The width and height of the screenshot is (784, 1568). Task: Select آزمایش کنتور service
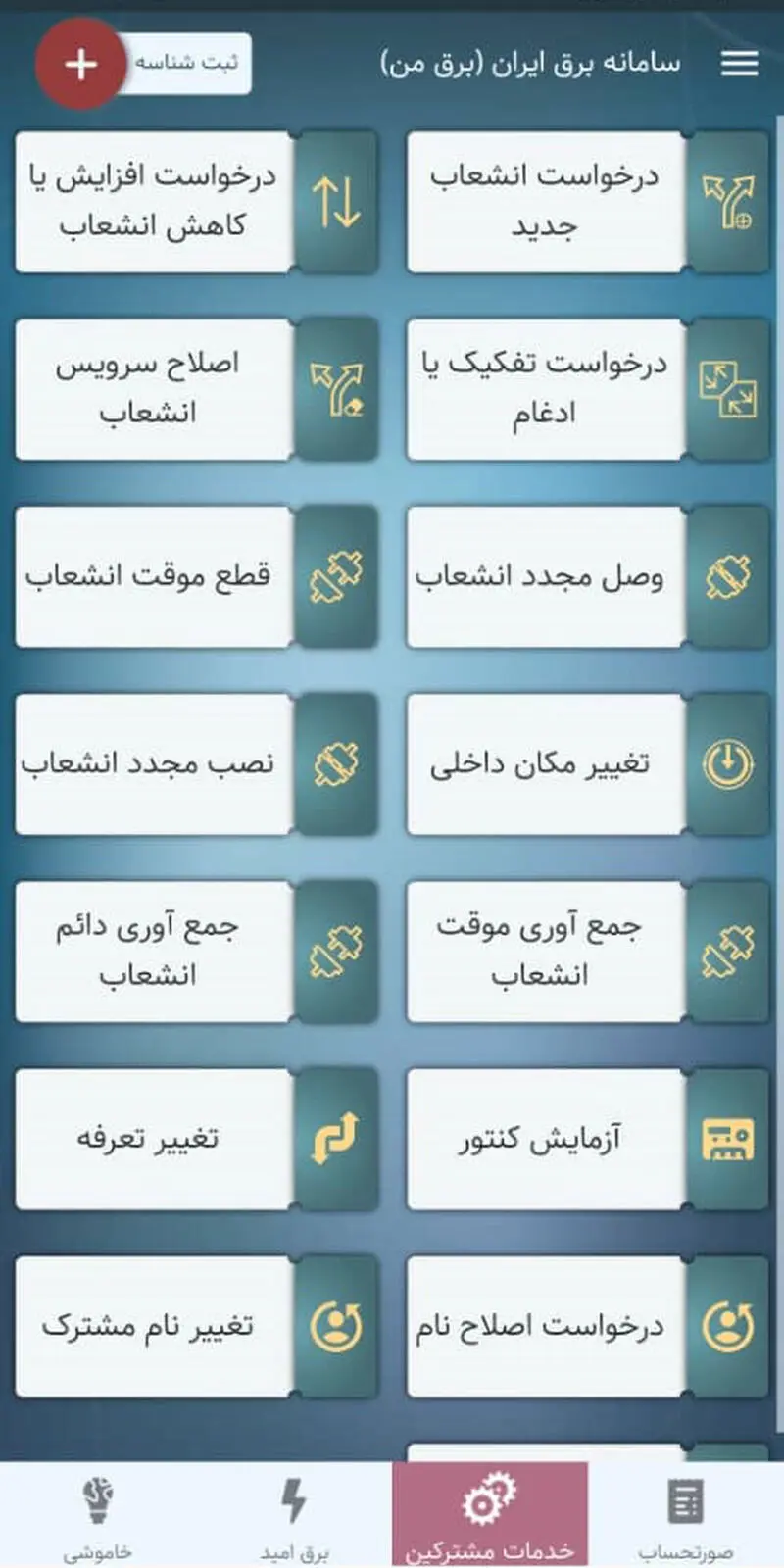click(588, 1139)
